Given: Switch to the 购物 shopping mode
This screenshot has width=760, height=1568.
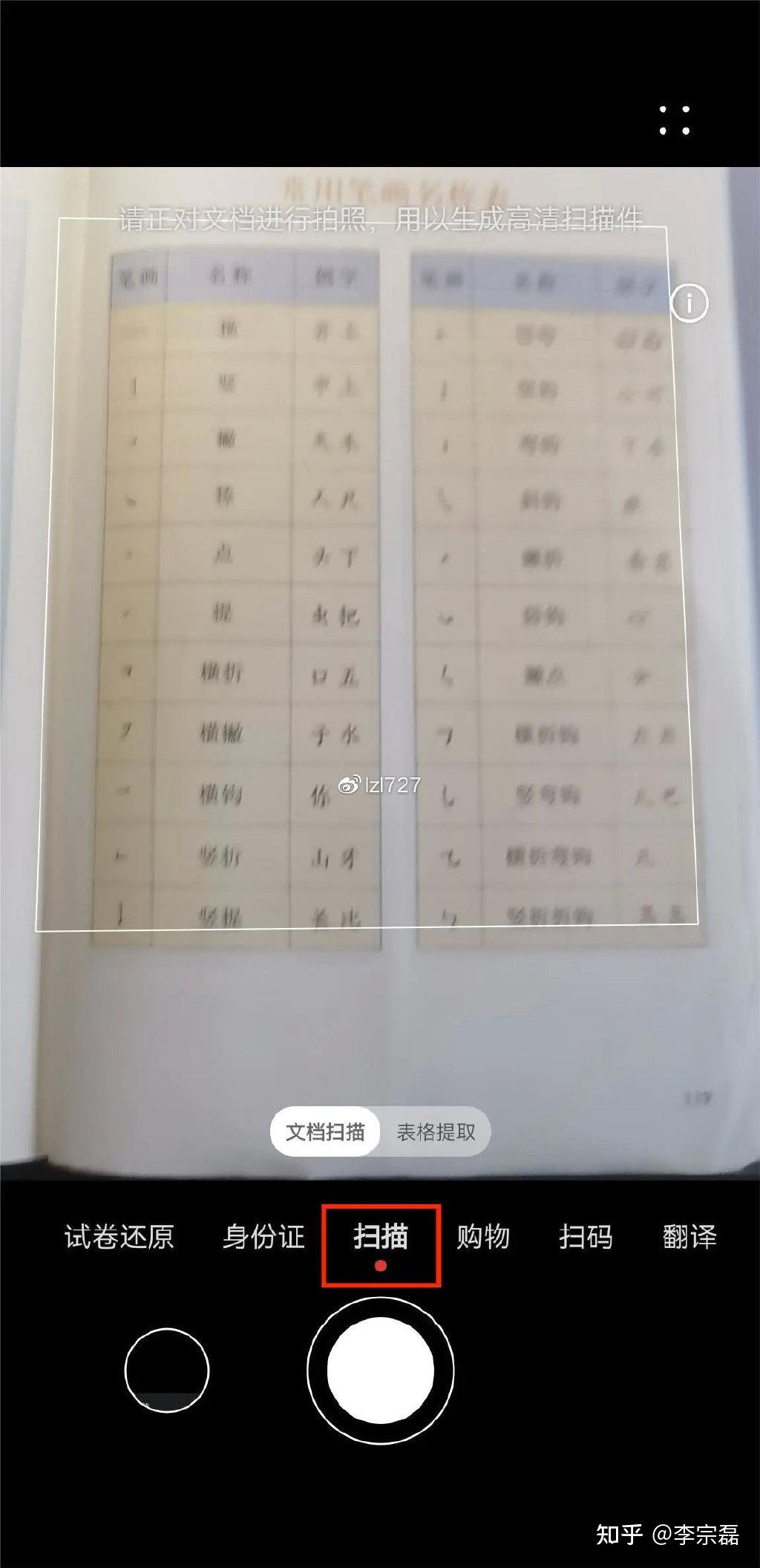Looking at the screenshot, I should click(x=483, y=1237).
